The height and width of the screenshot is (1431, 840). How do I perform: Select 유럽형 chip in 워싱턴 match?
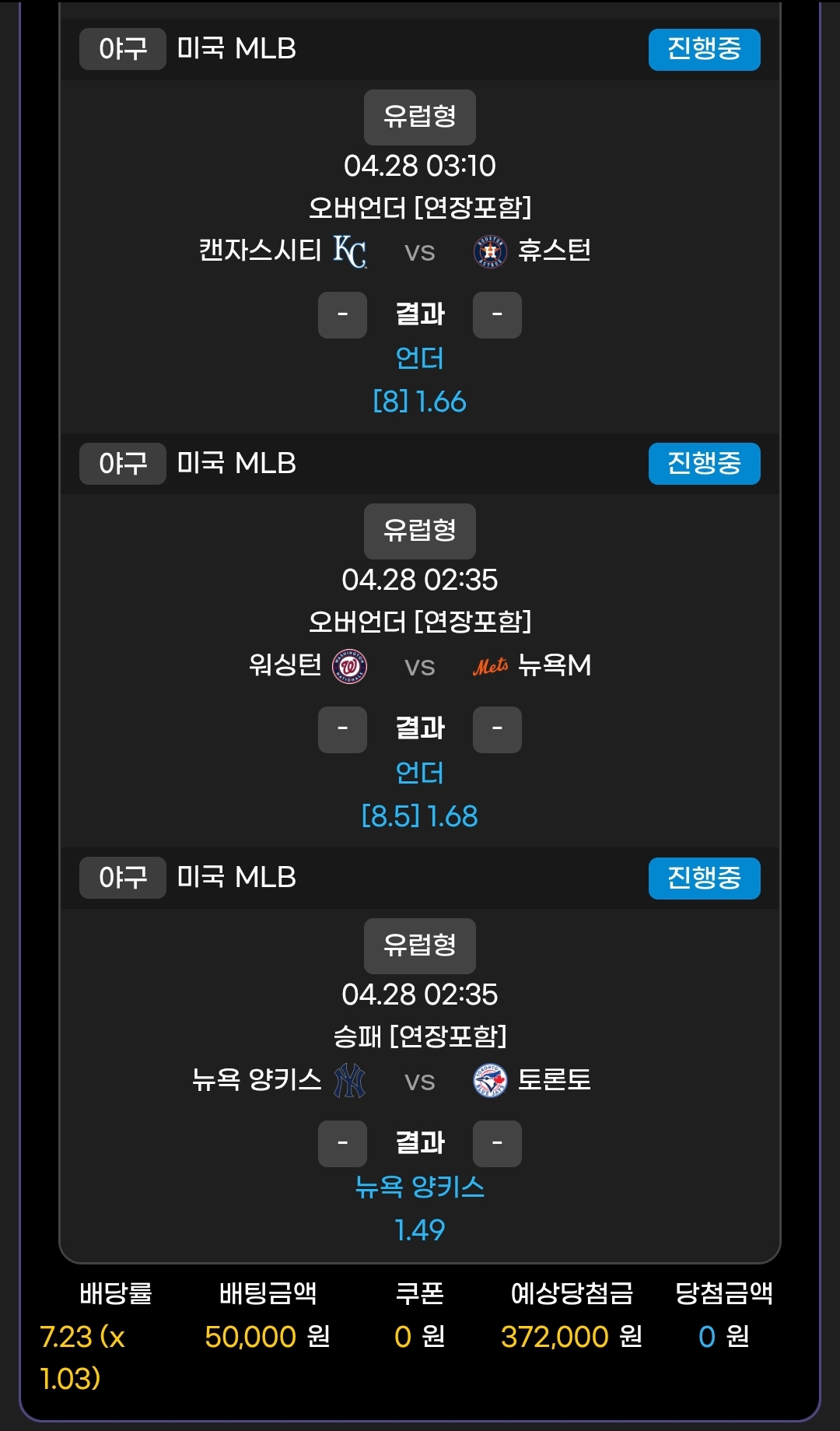click(419, 531)
